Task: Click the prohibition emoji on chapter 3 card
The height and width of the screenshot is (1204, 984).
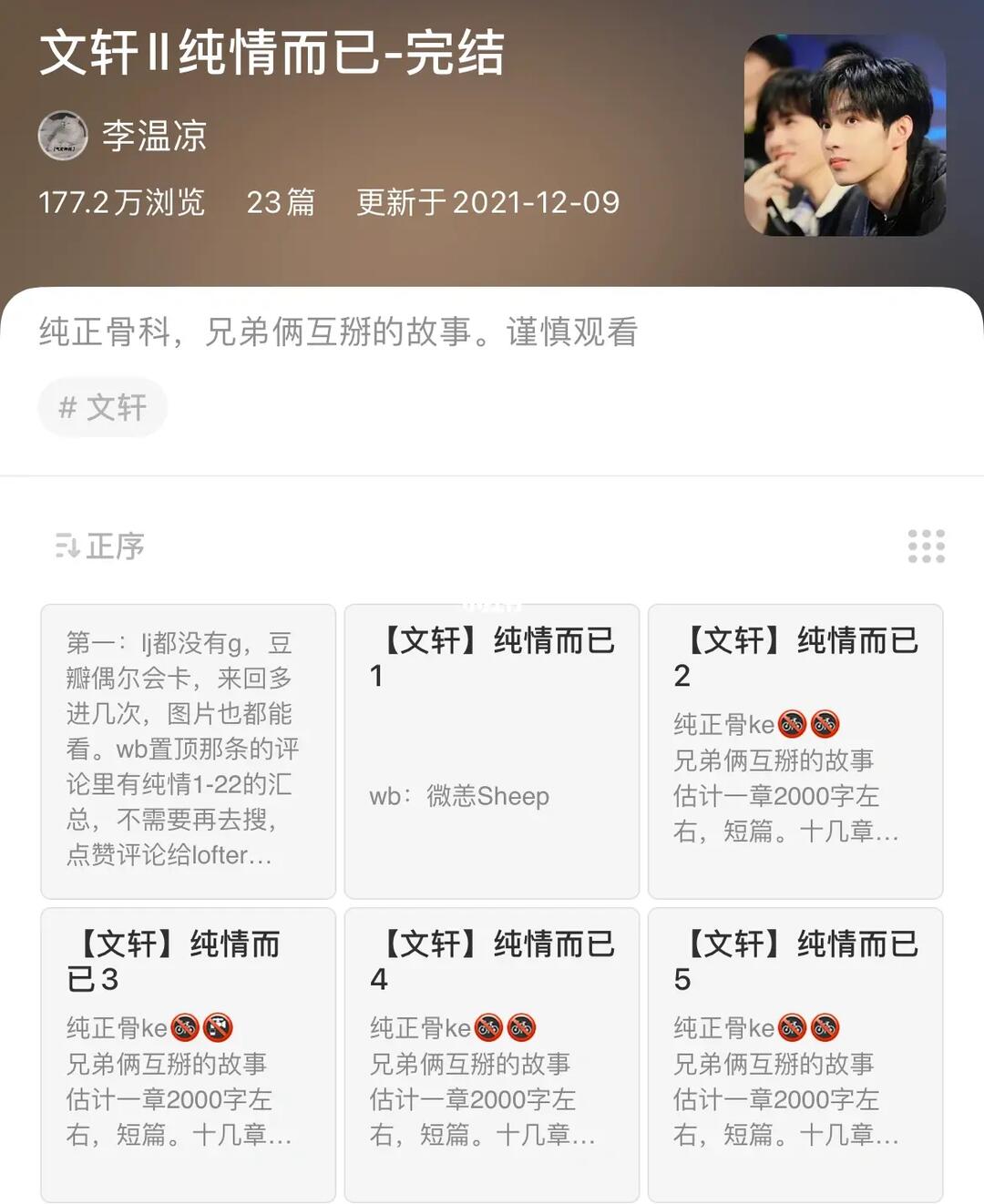Action: (216, 1026)
